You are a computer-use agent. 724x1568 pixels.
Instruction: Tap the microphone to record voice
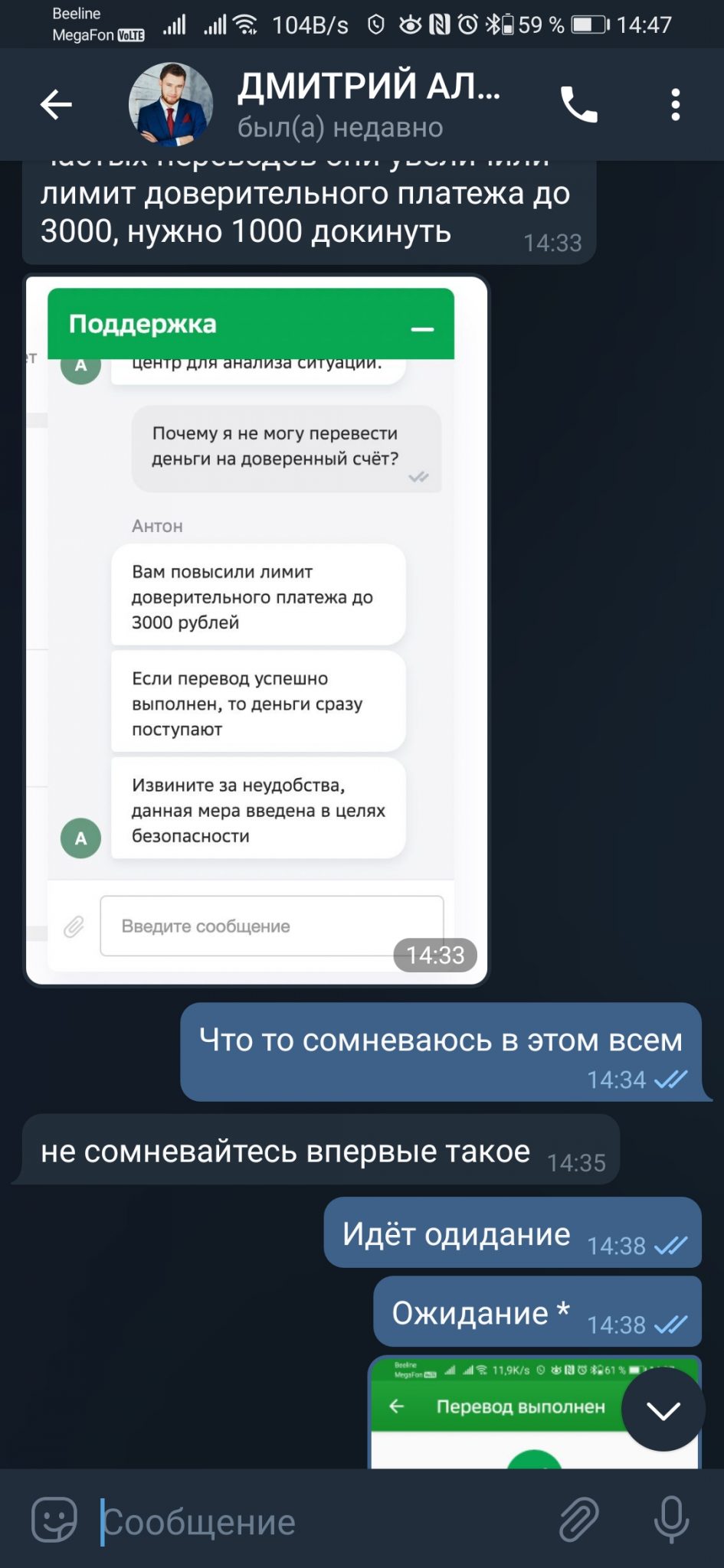coord(672,1519)
